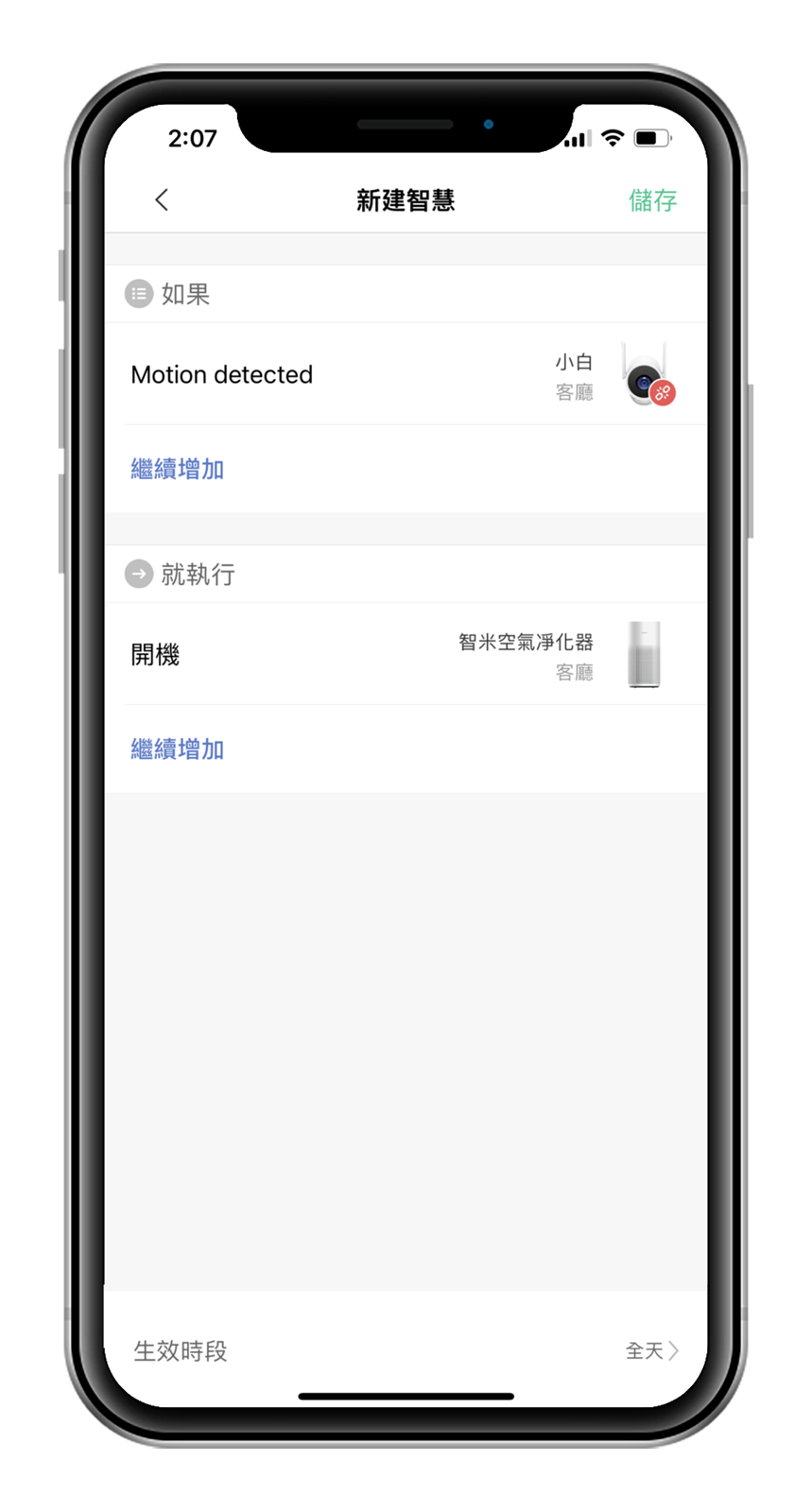Open the 開機 air purifier action row
812x1512 pixels.
405,655
